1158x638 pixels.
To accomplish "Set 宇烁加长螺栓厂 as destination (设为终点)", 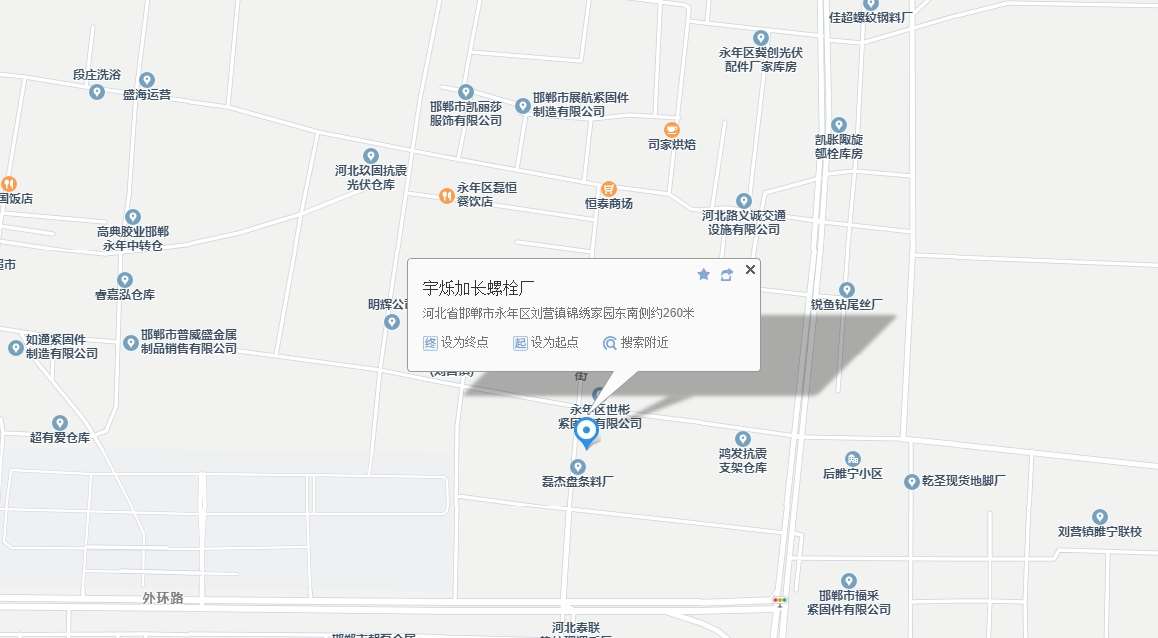I will click(x=456, y=343).
